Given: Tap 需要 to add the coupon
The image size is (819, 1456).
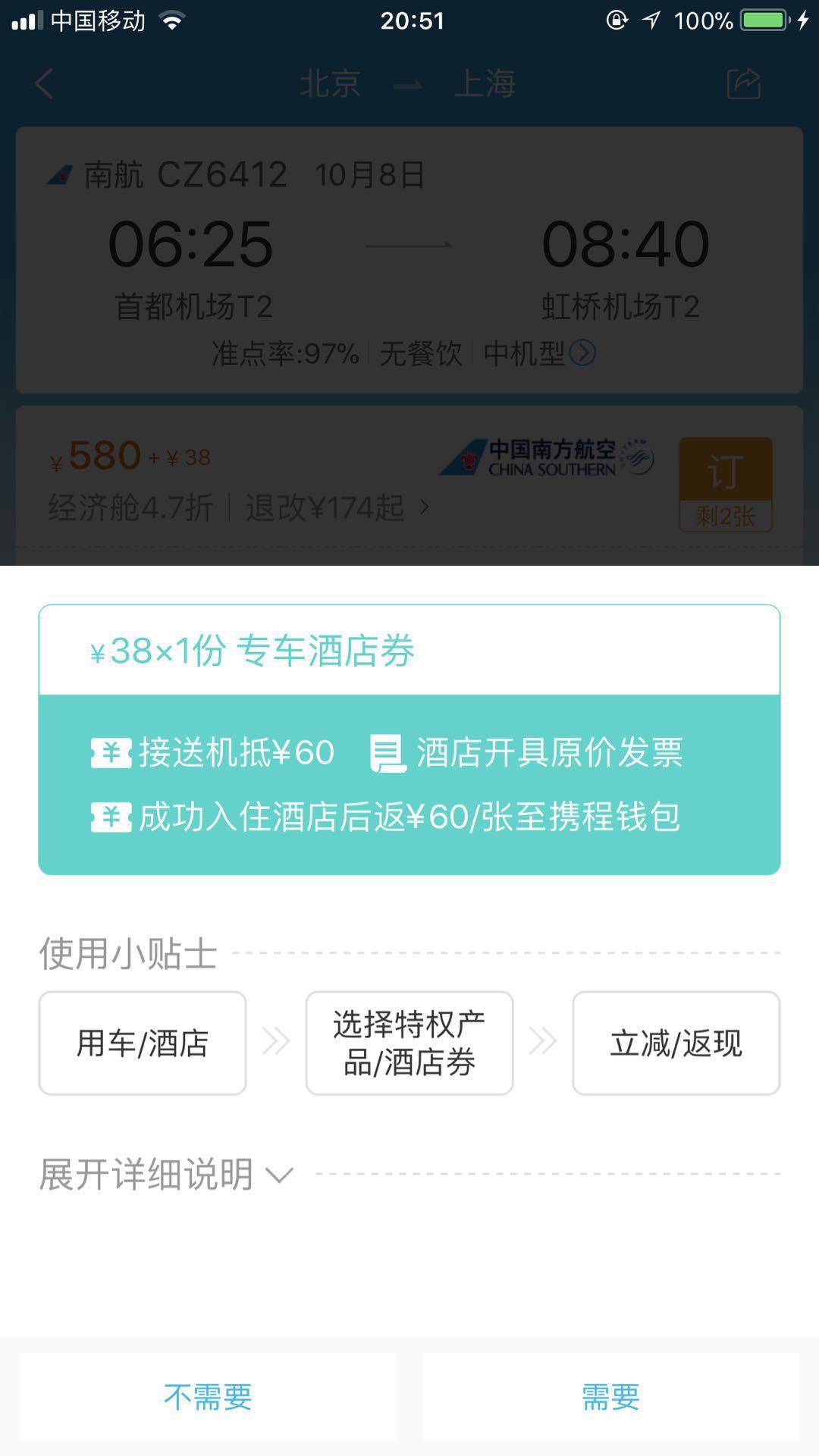Looking at the screenshot, I should coord(610,1396).
